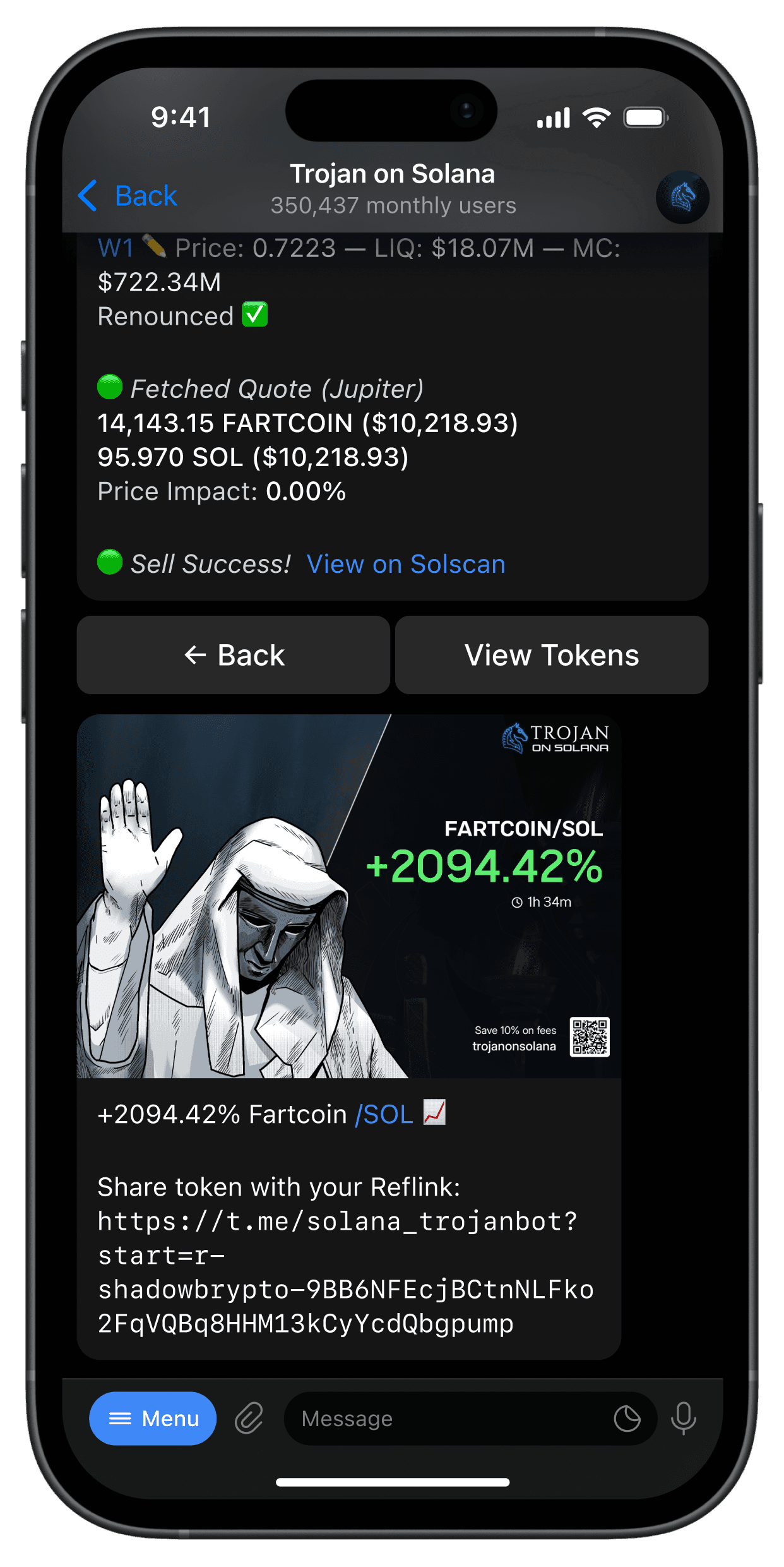The height and width of the screenshot is (1567, 784).
Task: Tap the Trojan horse bot avatar
Action: click(x=682, y=196)
